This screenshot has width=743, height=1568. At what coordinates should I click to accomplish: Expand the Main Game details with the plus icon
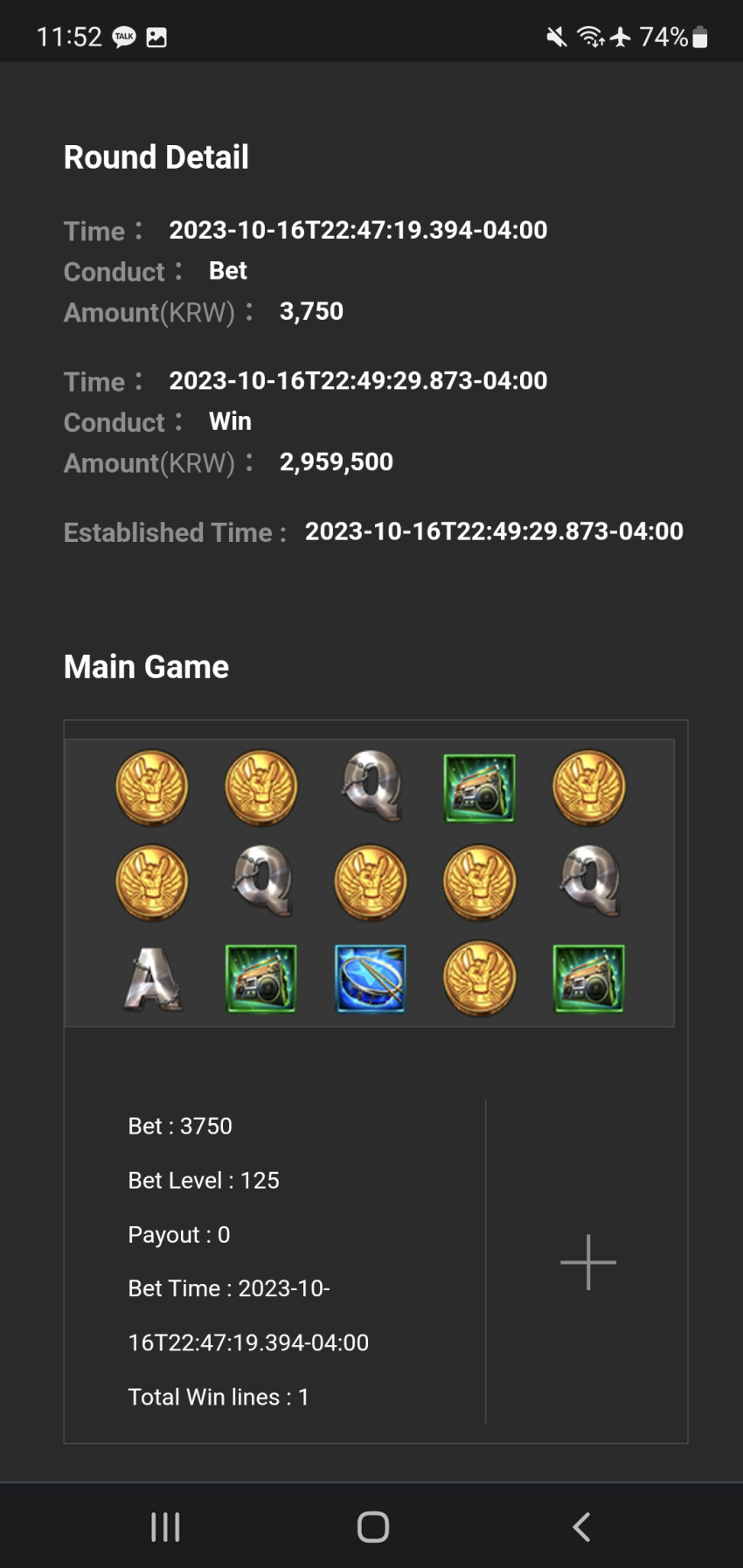coord(588,1262)
